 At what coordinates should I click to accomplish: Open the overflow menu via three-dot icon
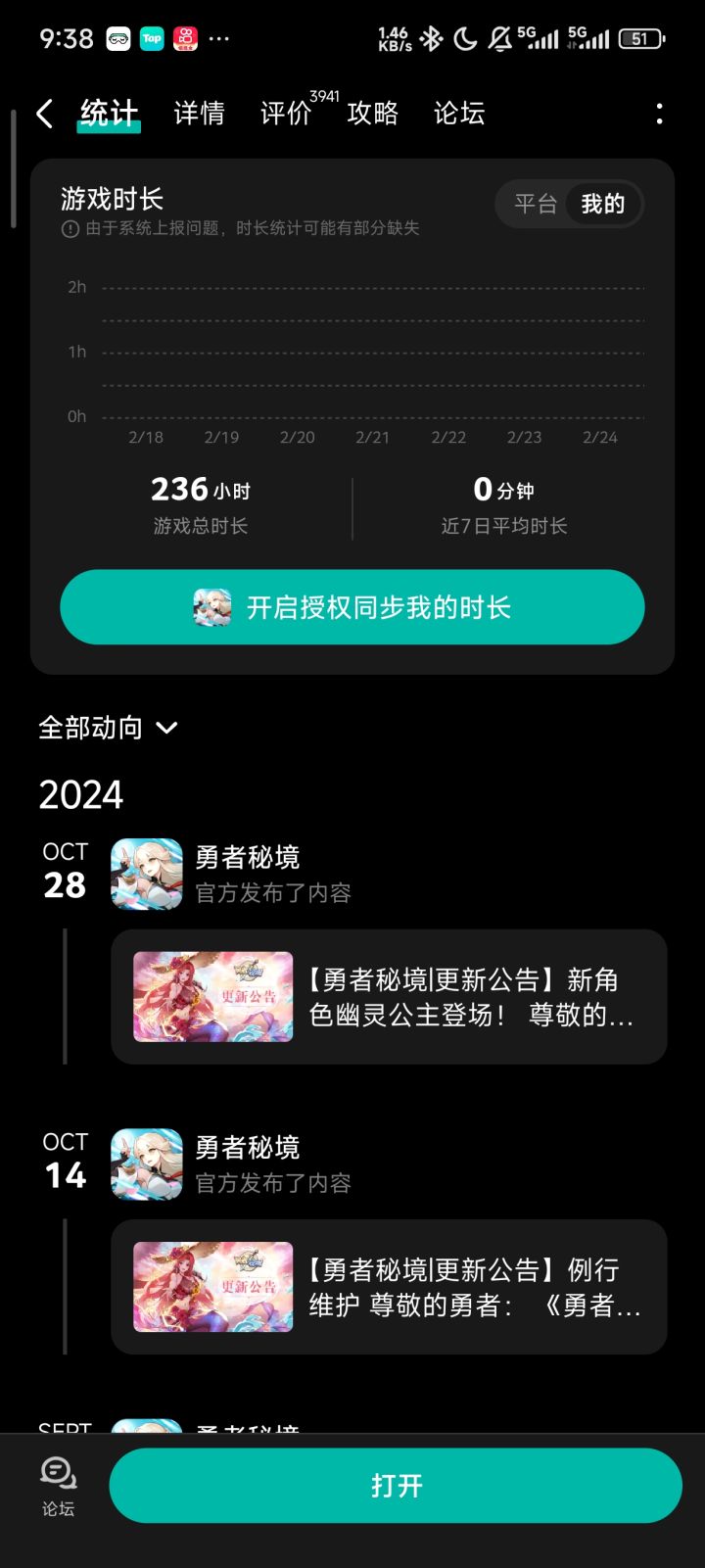(659, 114)
